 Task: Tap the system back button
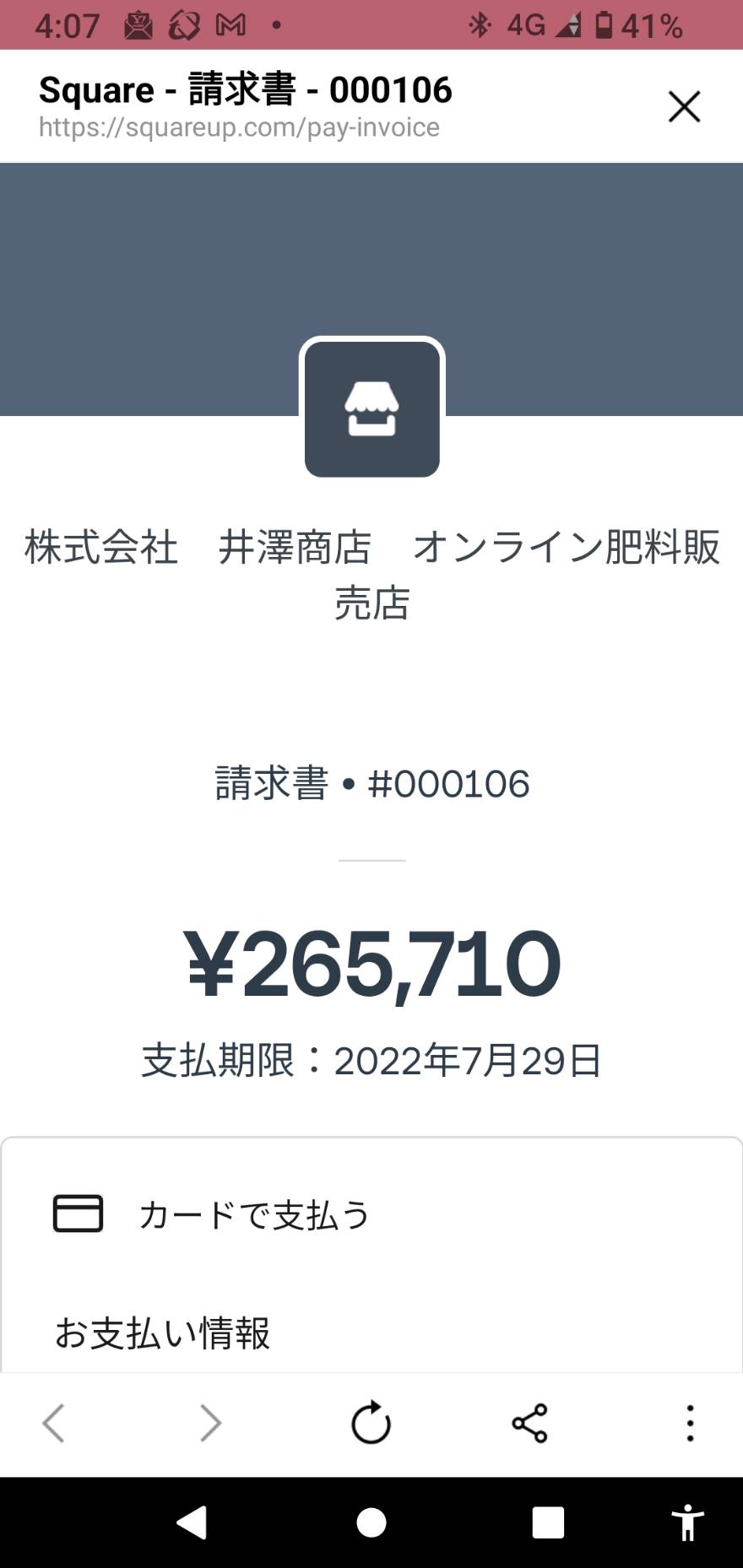point(192,1522)
